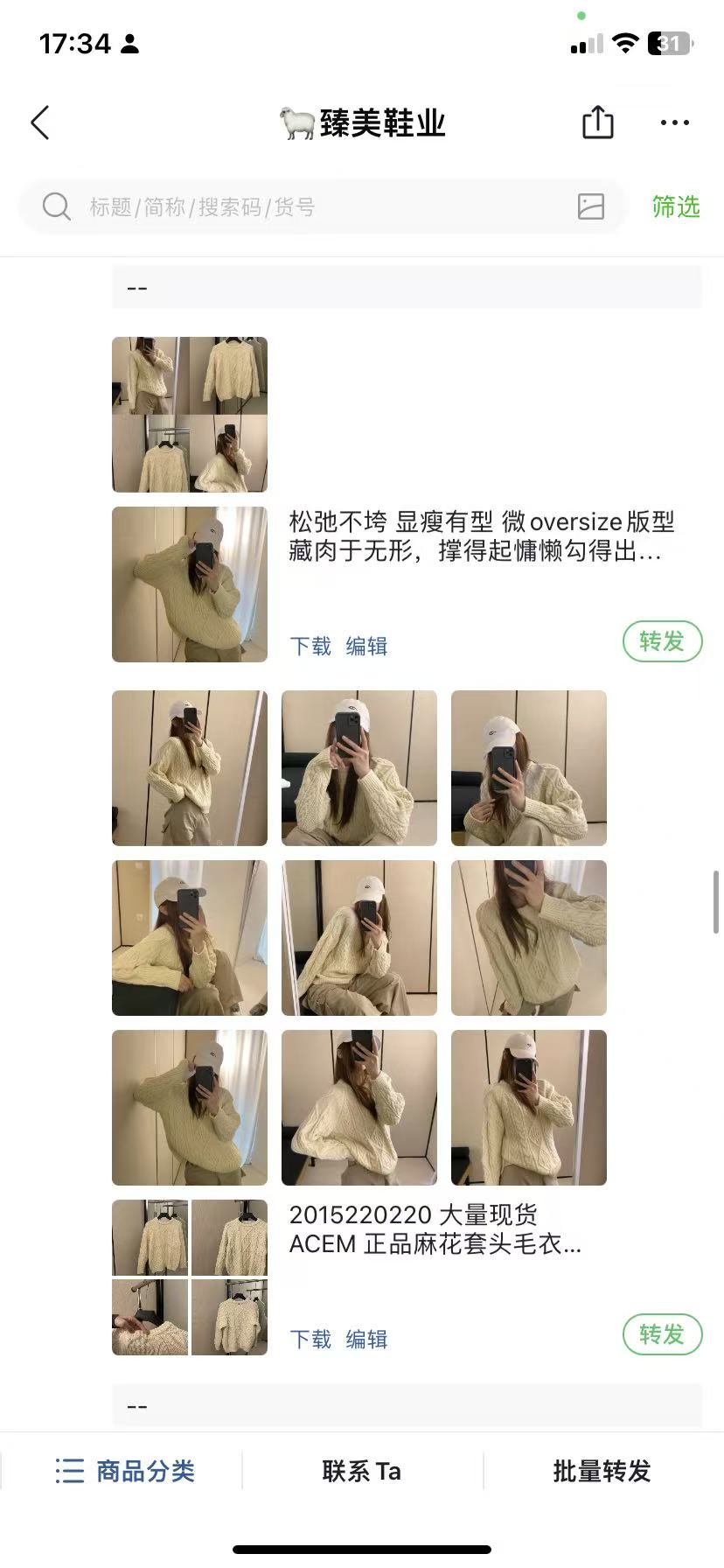The image size is (724, 1568).
Task: Download the 松弛不垮 oversize sweater post
Action: point(310,646)
